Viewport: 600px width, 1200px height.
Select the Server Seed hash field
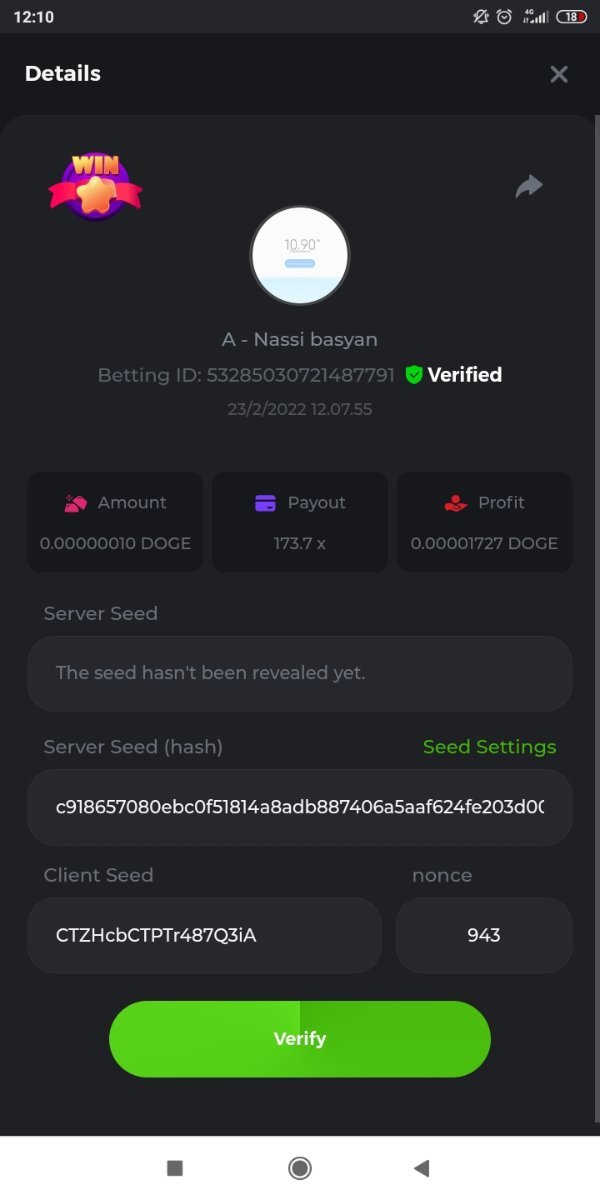point(300,807)
